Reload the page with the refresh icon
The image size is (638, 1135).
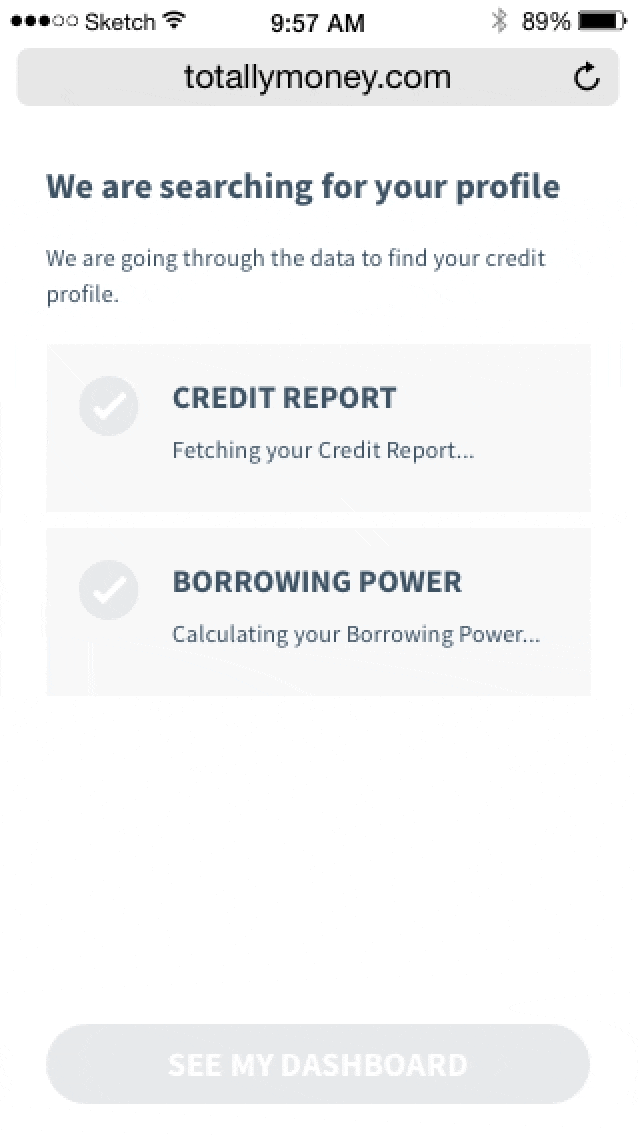pos(587,77)
